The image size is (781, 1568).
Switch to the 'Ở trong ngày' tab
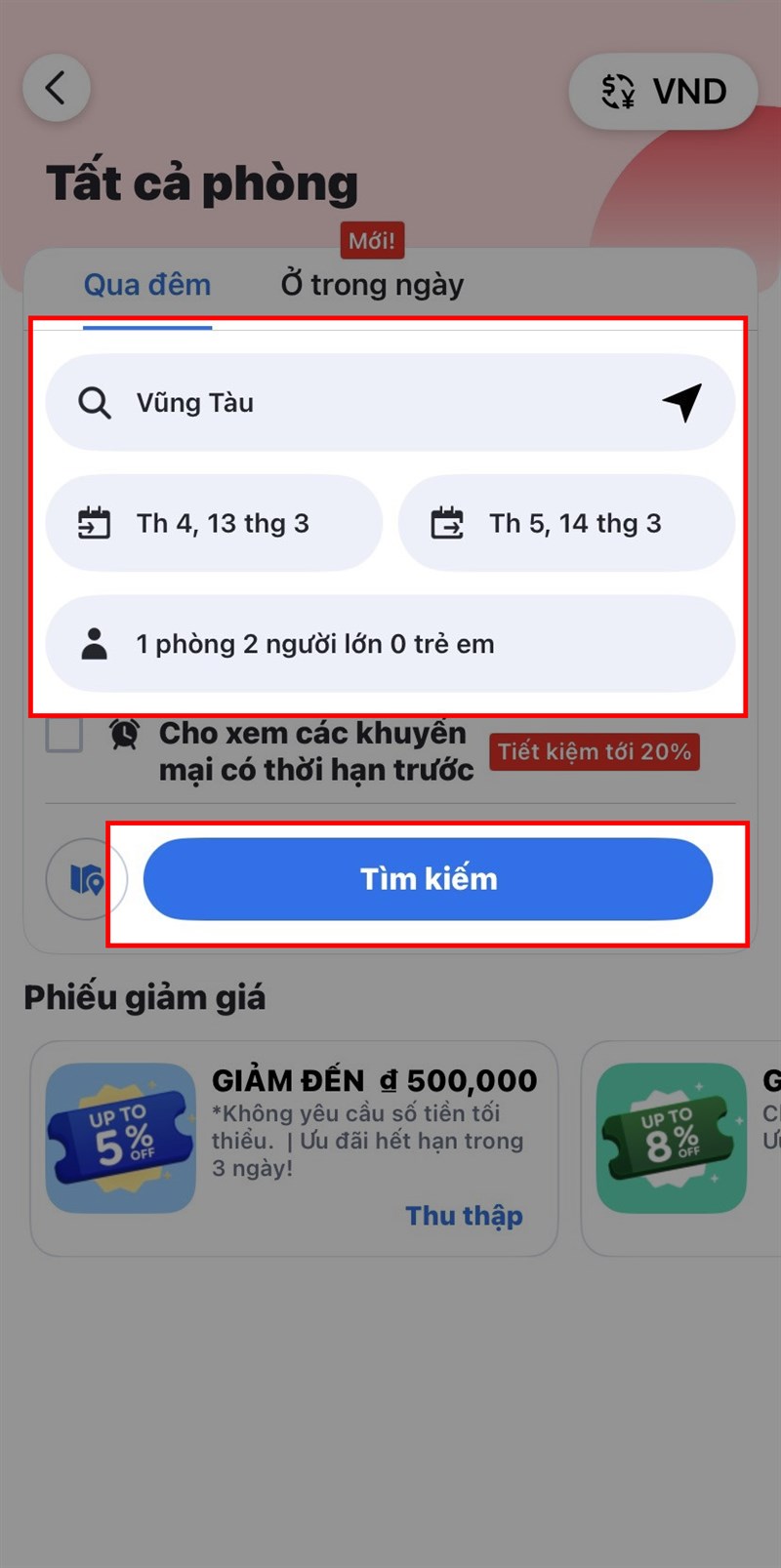(x=371, y=285)
